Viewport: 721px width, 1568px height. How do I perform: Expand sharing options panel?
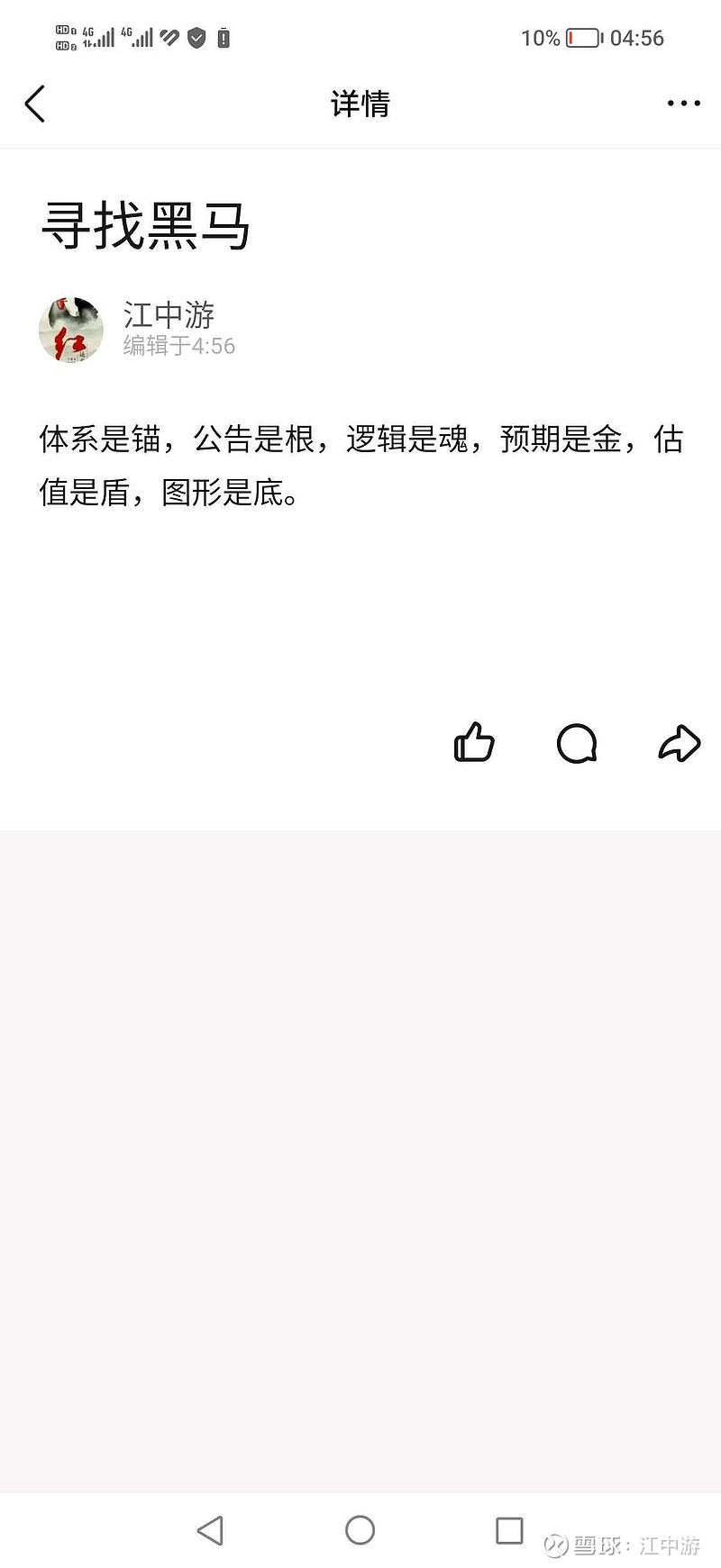point(680,743)
